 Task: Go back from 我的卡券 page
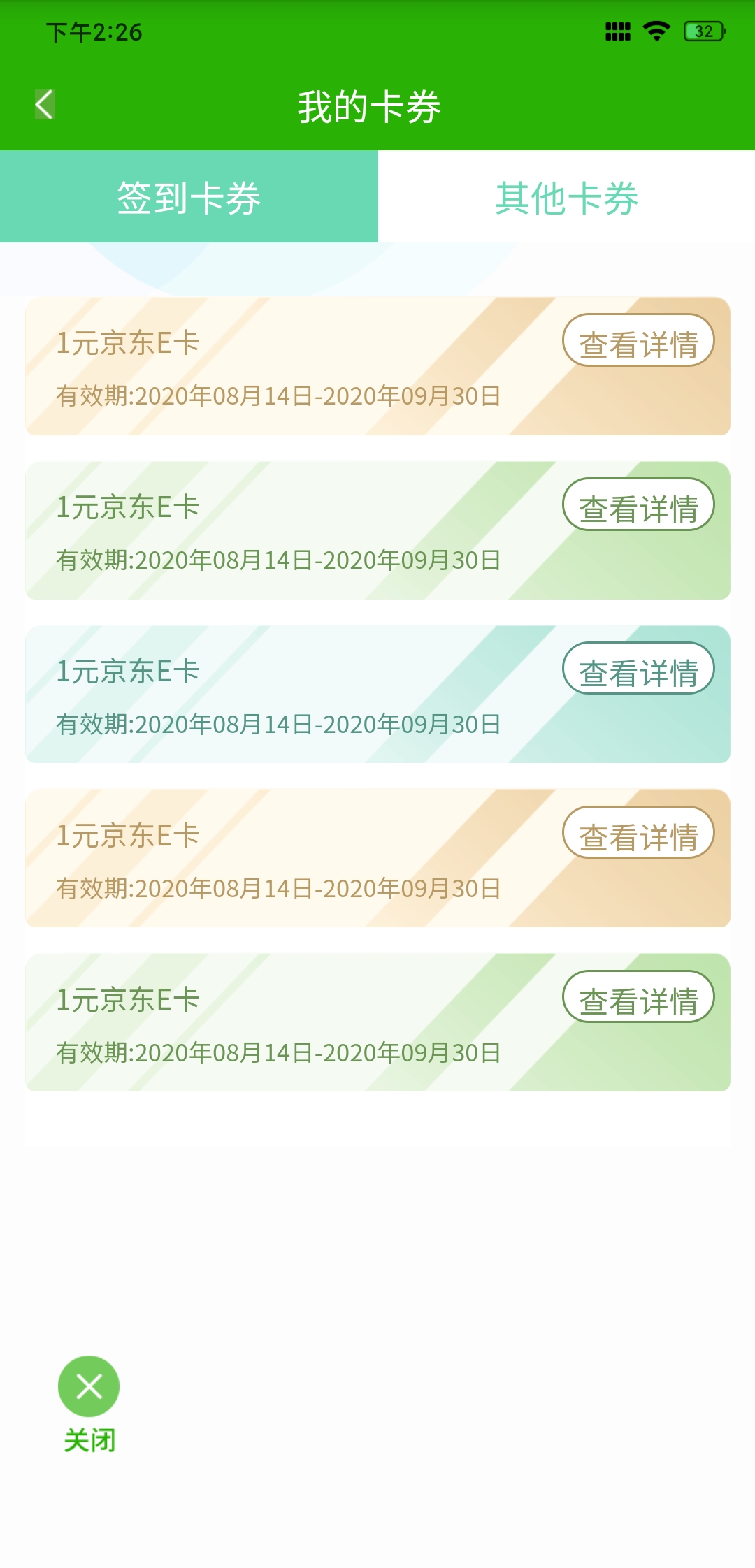pyautogui.click(x=45, y=106)
